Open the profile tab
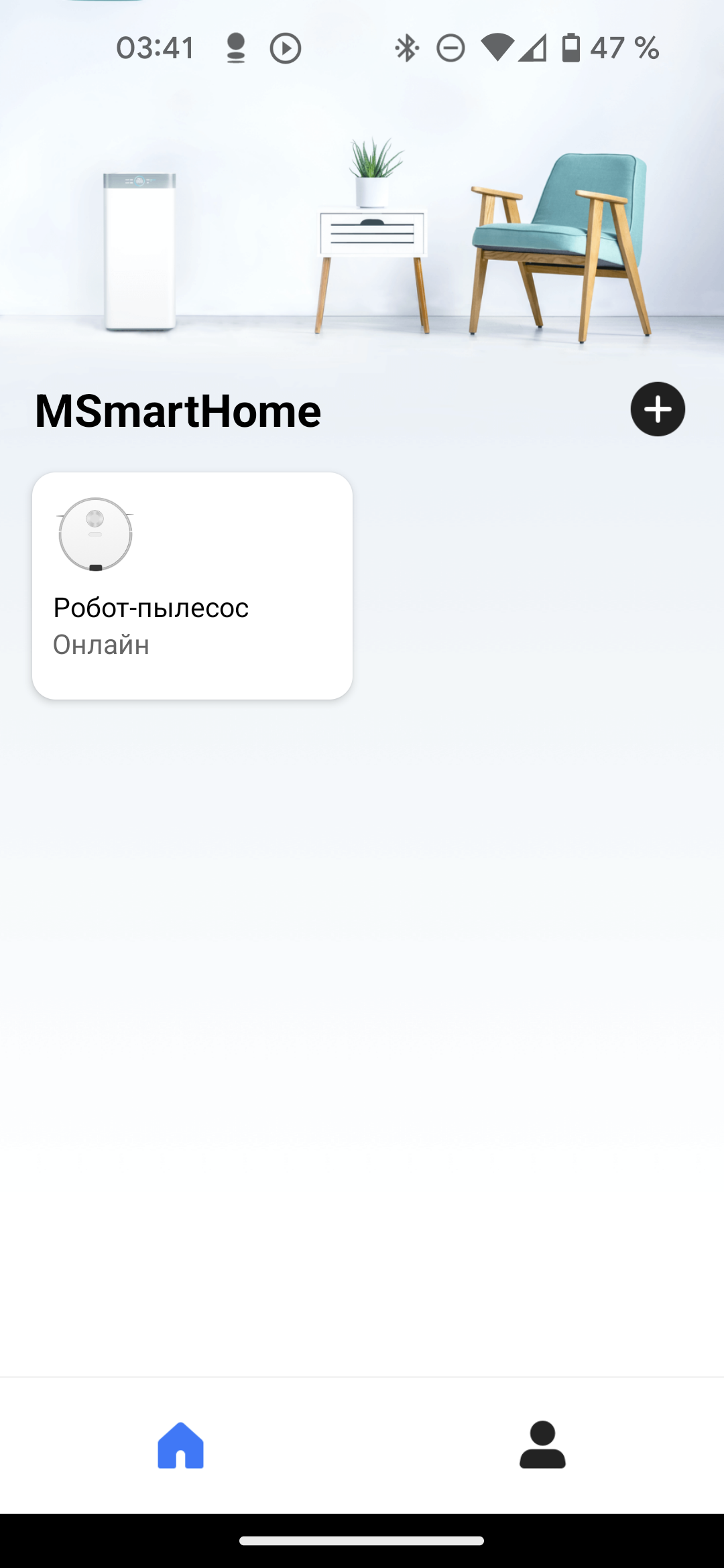Image resolution: width=724 pixels, height=1568 pixels. click(542, 1445)
